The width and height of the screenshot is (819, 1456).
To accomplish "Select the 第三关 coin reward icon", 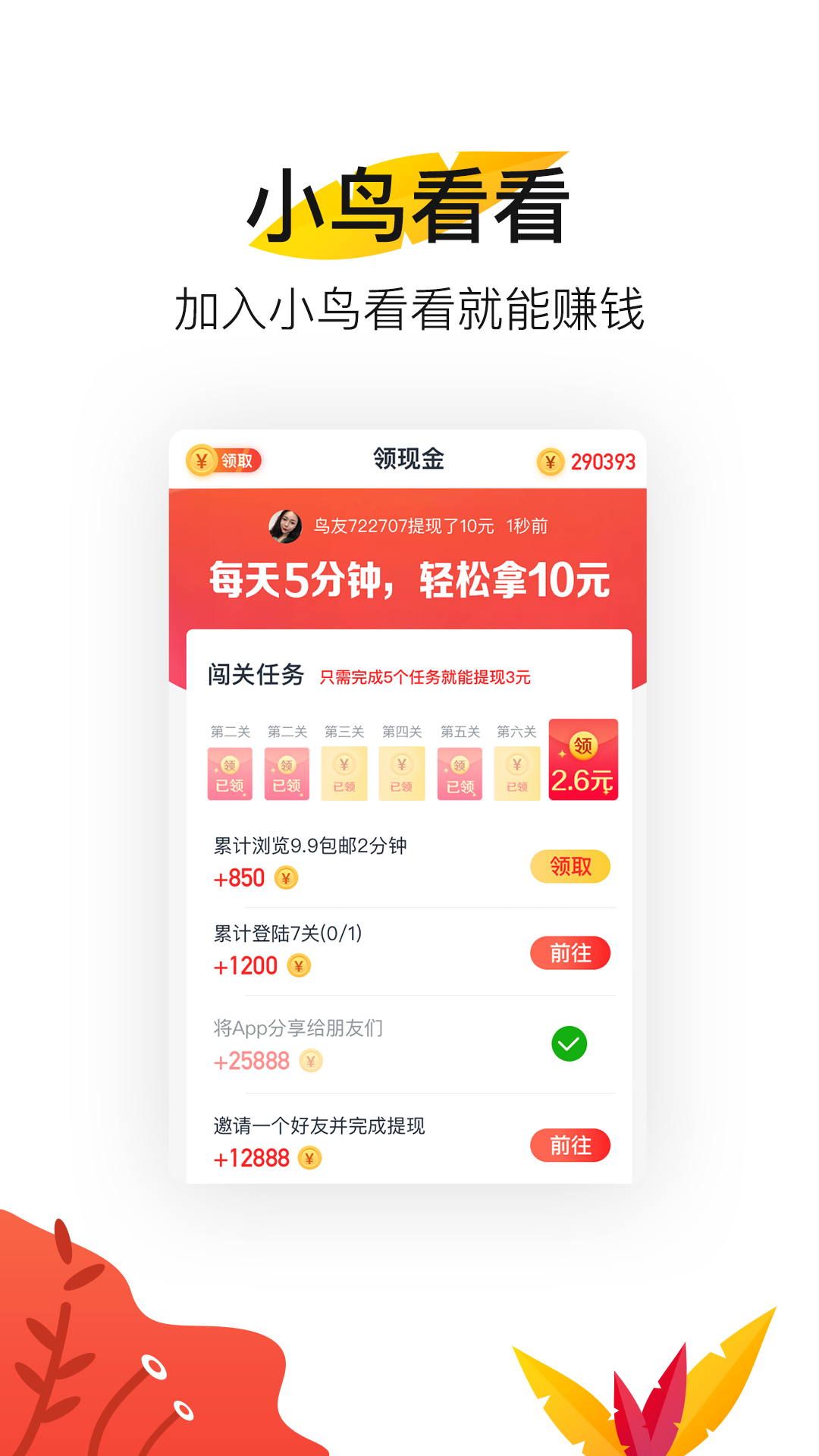I will pos(344,772).
